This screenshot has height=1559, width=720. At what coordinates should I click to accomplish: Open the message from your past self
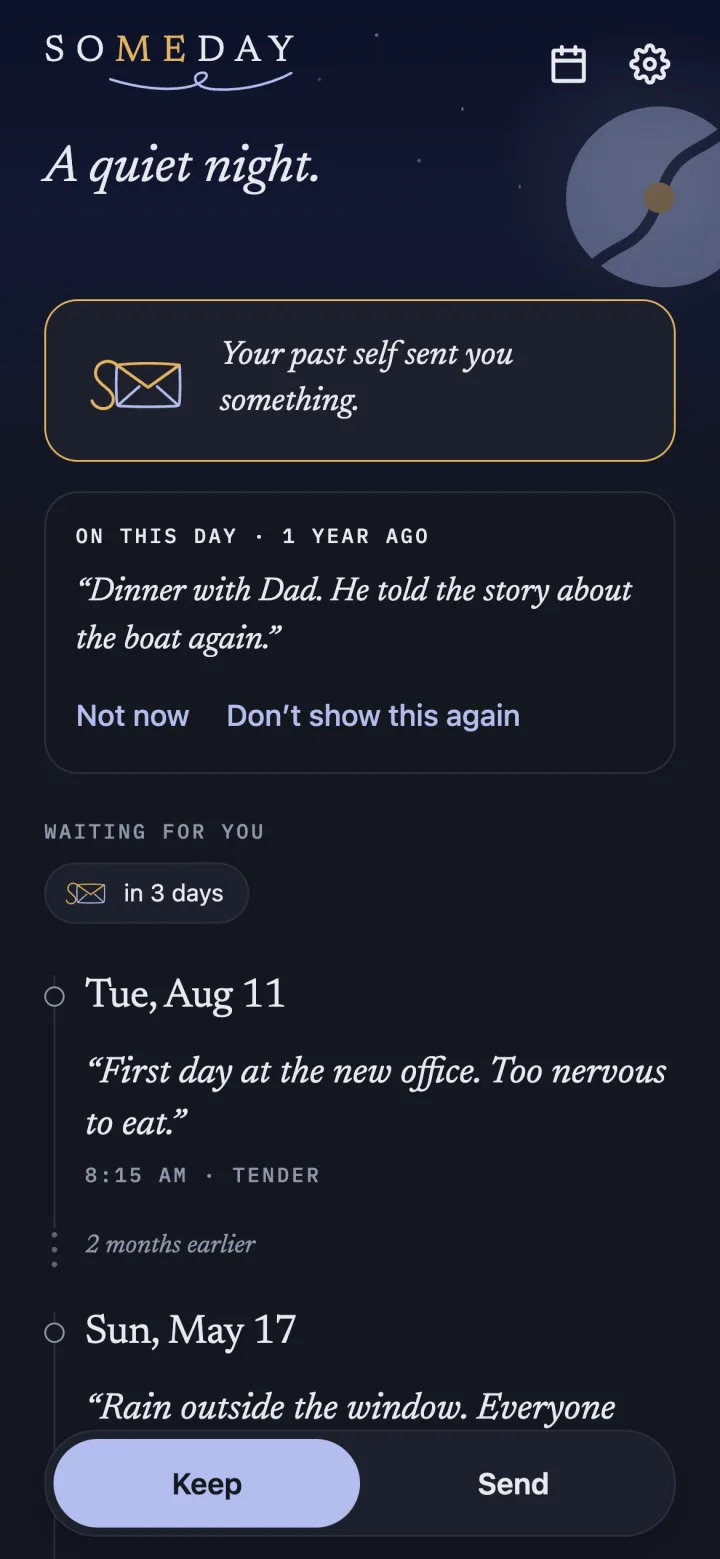pos(360,380)
